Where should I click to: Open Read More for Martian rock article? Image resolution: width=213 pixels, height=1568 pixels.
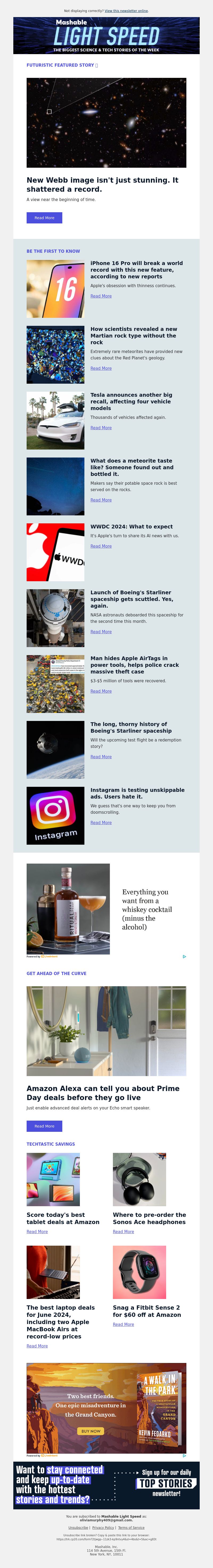(101, 368)
